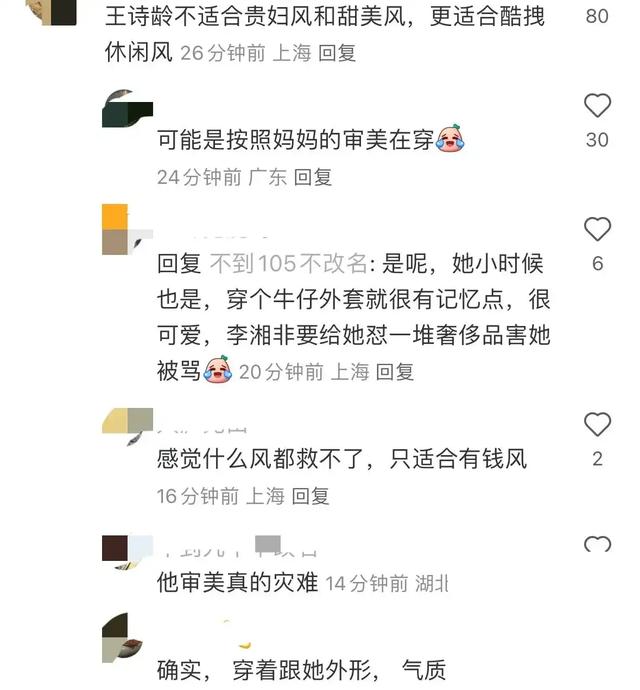Open the mentioned user 不到105不改名
Viewport: 640px width, 690px height.
click(x=288, y=264)
